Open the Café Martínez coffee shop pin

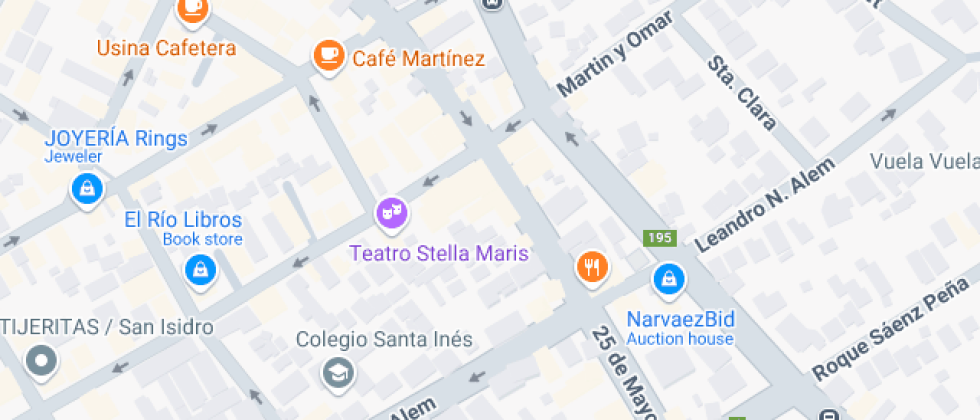click(327, 56)
